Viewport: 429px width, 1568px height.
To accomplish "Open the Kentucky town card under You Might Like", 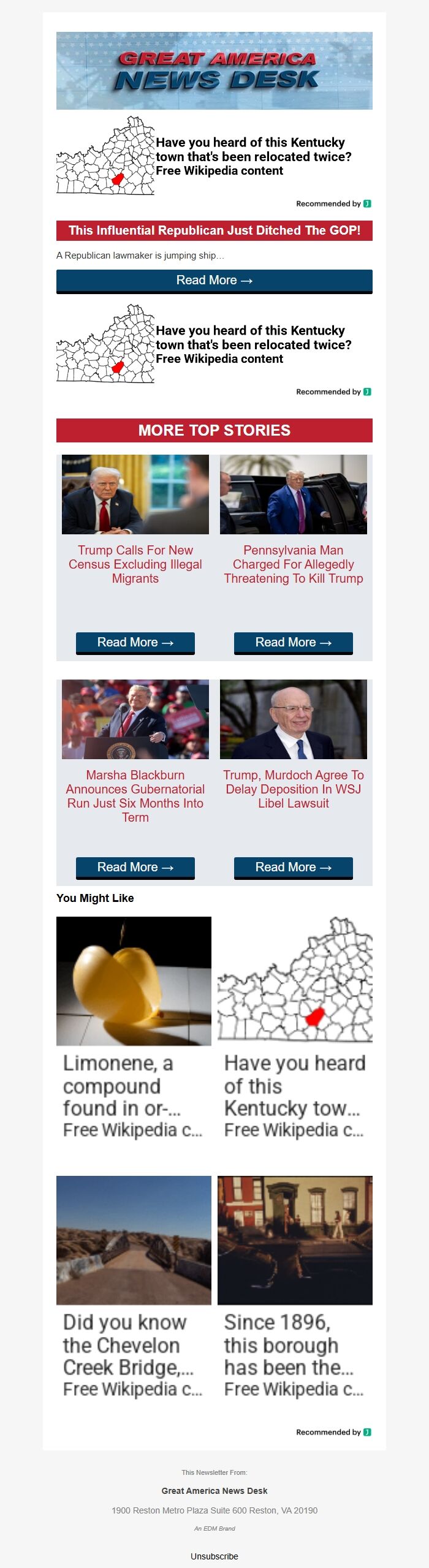I will point(295,1029).
